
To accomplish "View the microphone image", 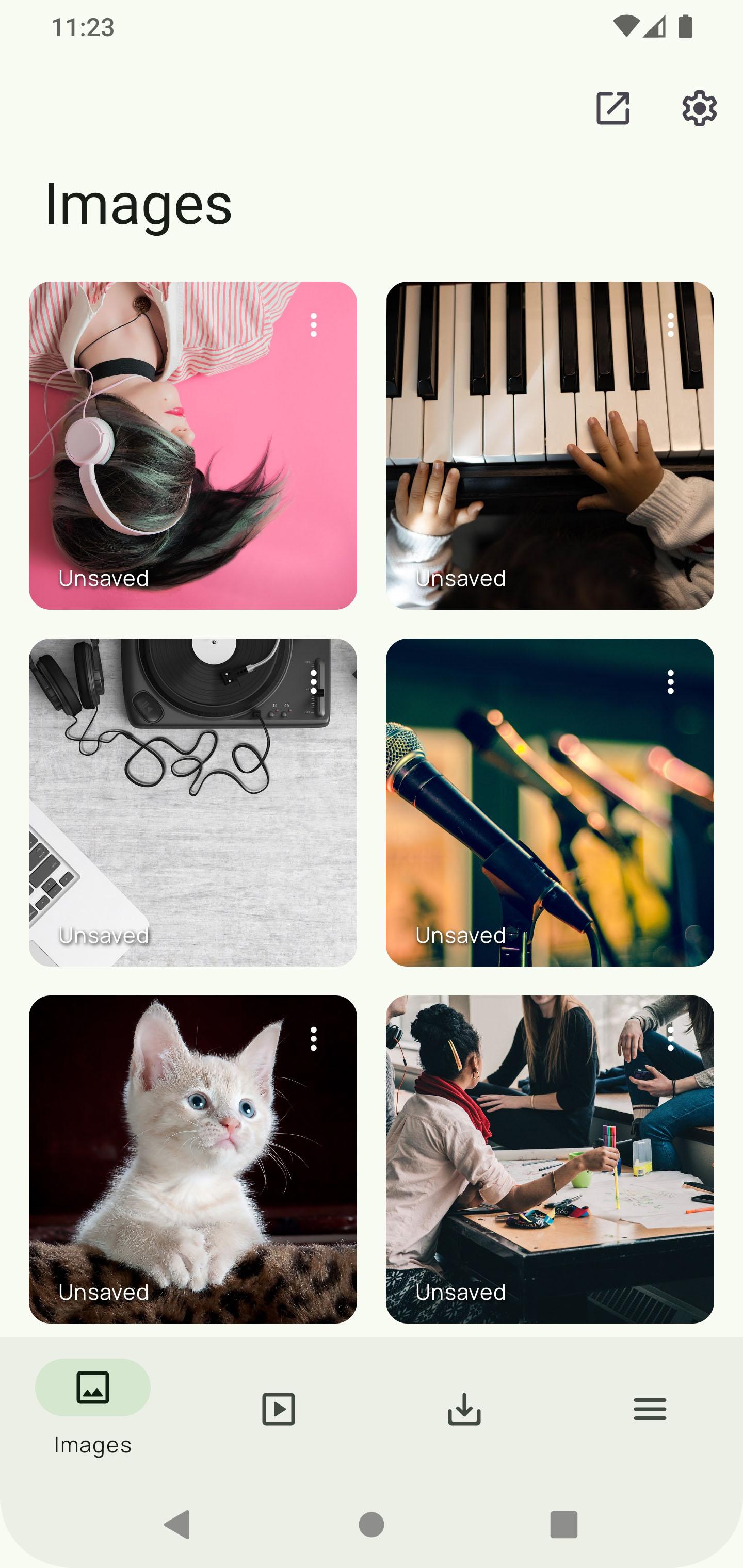I will [x=550, y=802].
